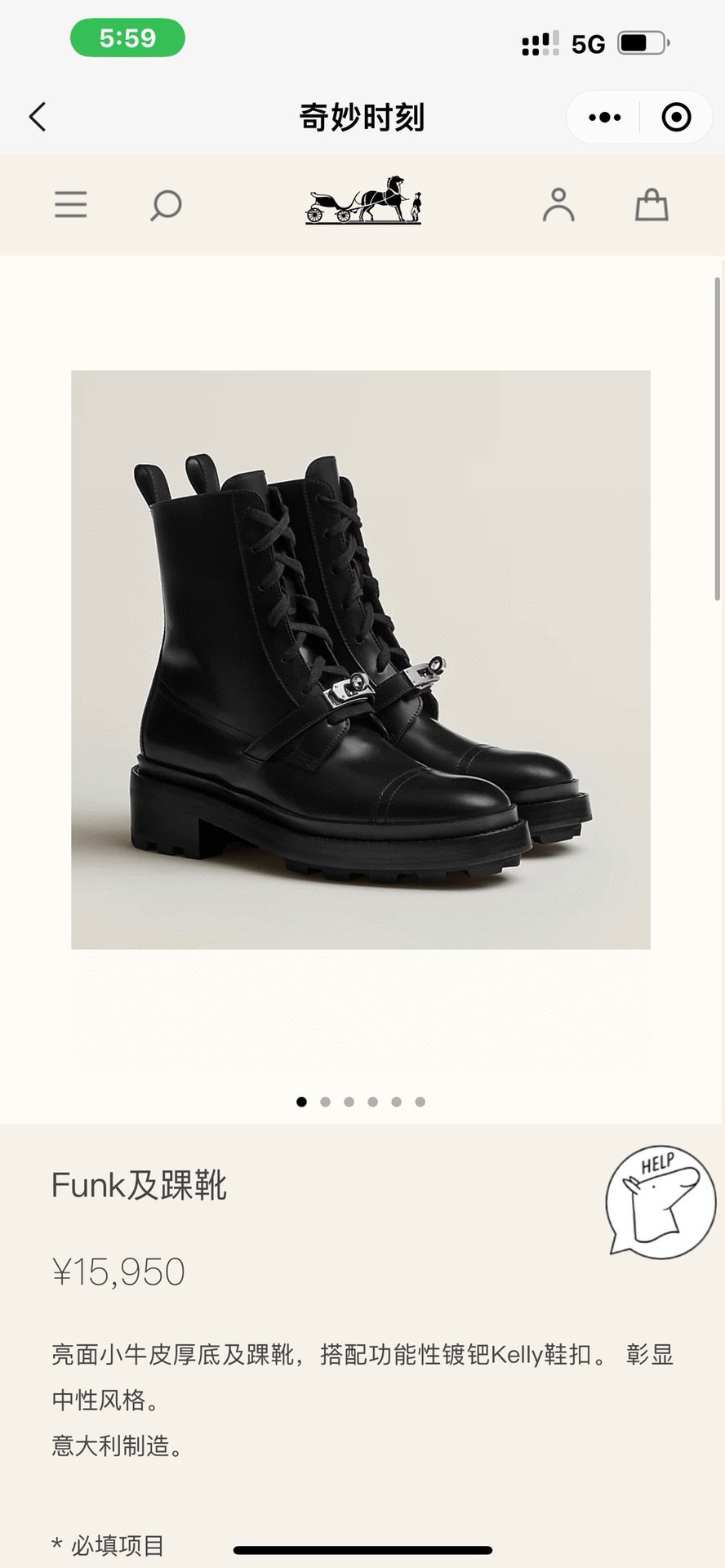Go to the Hermès carriage logo home
Image resolution: width=725 pixels, height=1568 pixels.
point(363,200)
